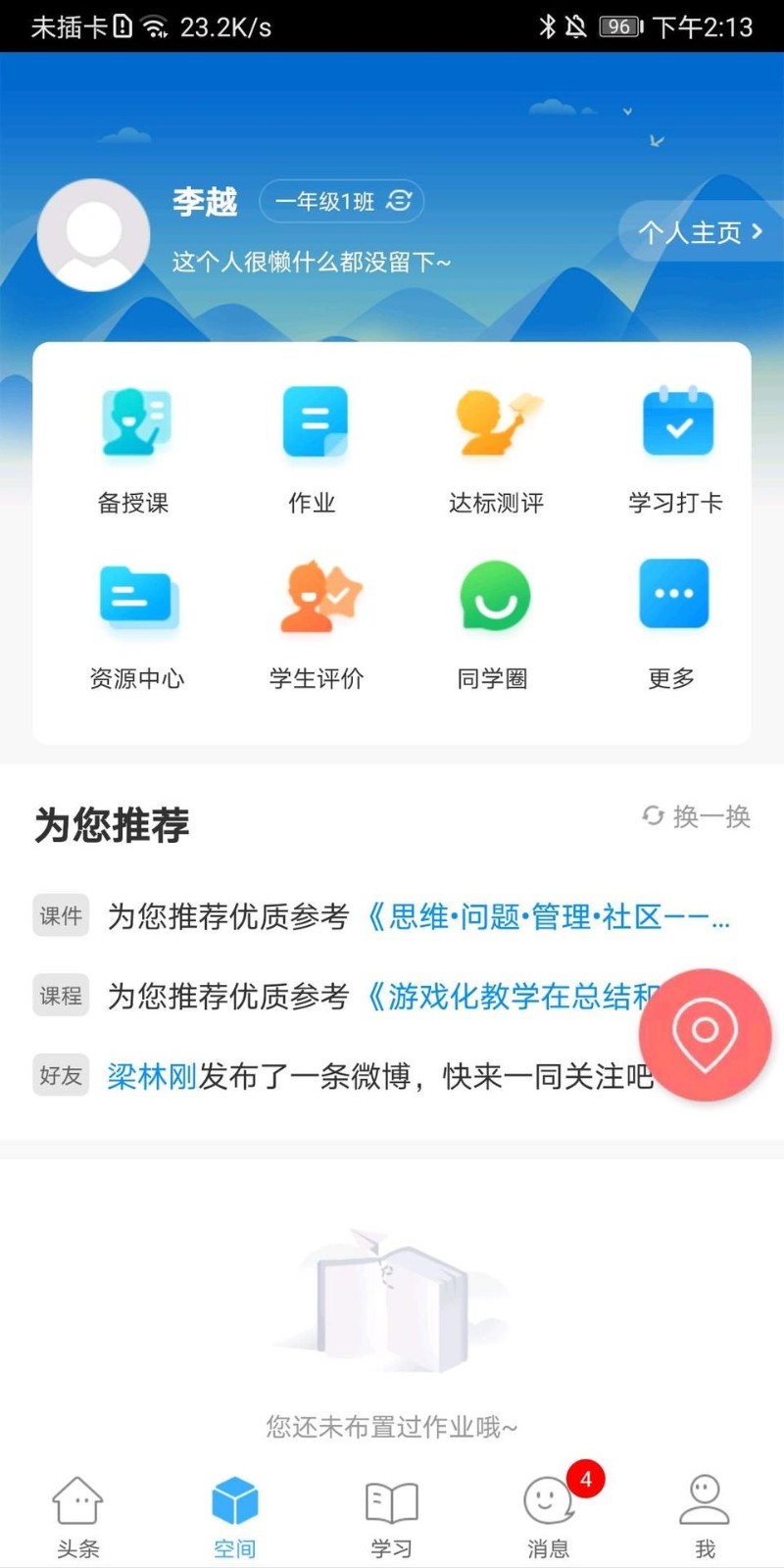784x1568 pixels.
Task: Tap the 好友 recommendation tag
Action: point(61,1075)
